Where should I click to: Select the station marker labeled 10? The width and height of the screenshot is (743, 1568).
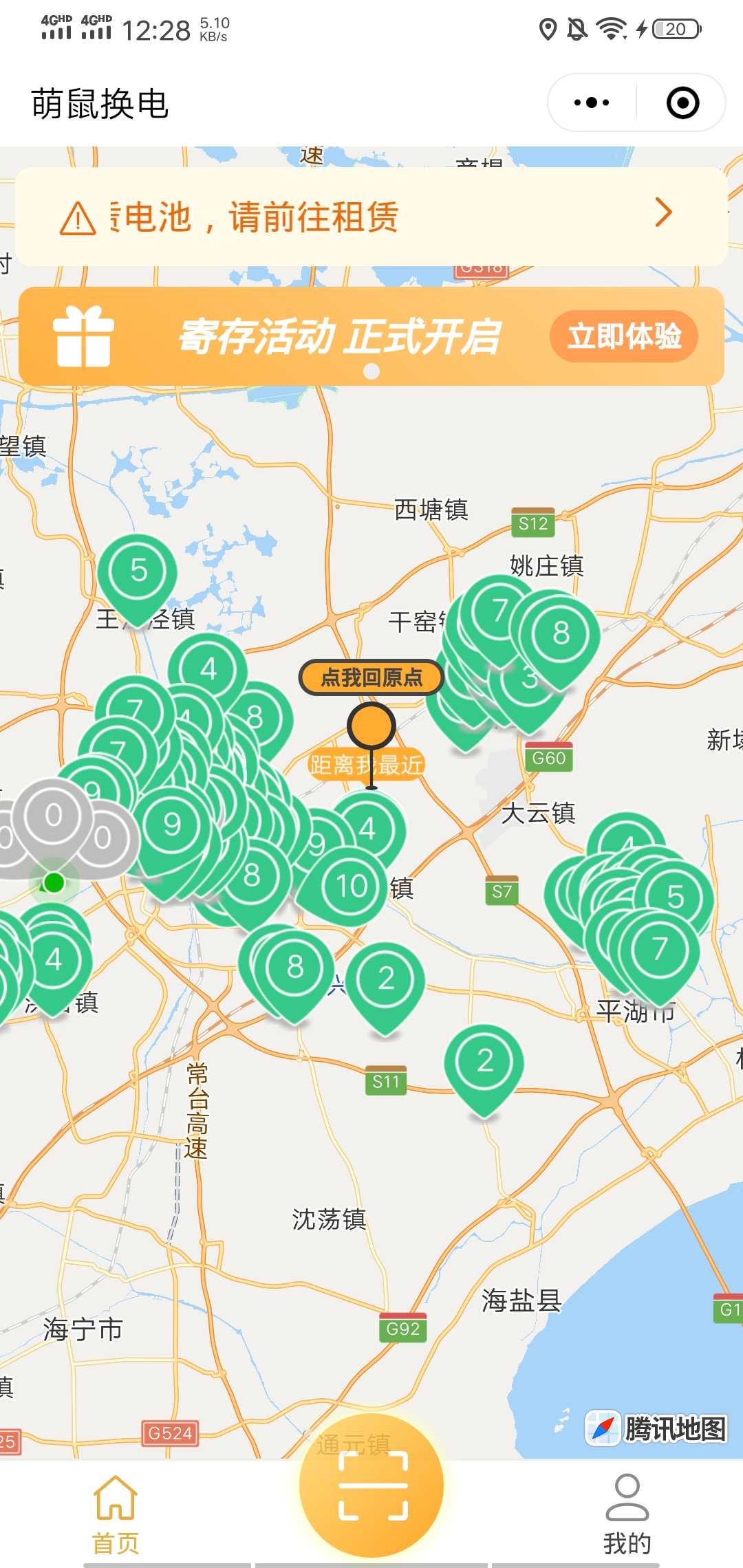[352, 886]
